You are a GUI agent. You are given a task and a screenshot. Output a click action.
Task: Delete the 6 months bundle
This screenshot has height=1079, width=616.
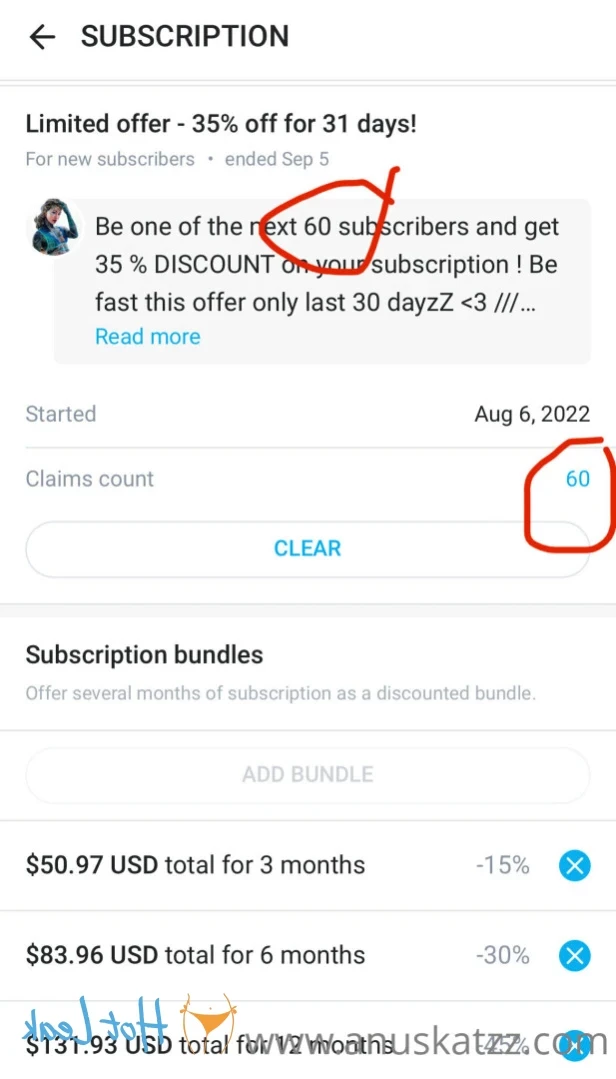click(574, 956)
